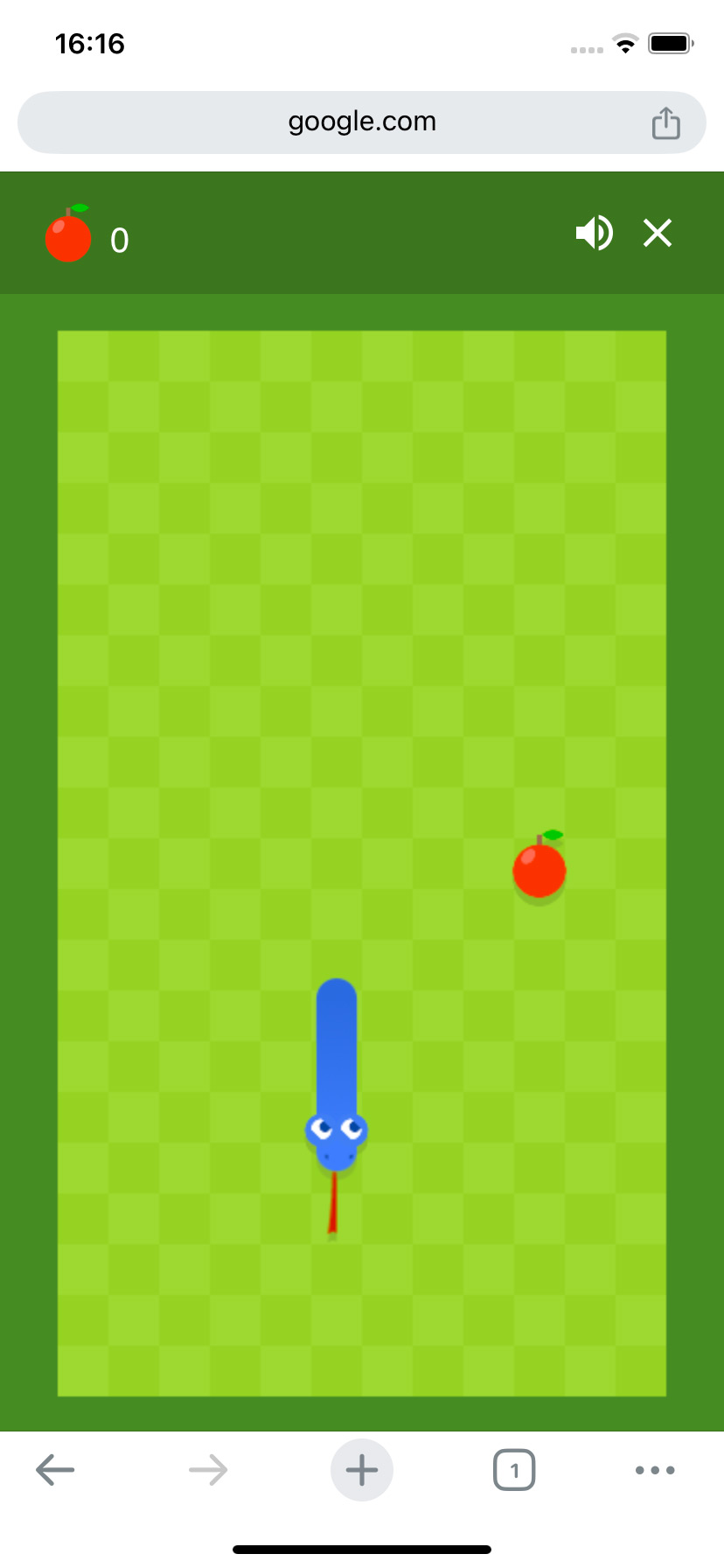Open the tab switcher
Image resolution: width=724 pixels, height=1568 pixels.
pyautogui.click(x=514, y=1470)
